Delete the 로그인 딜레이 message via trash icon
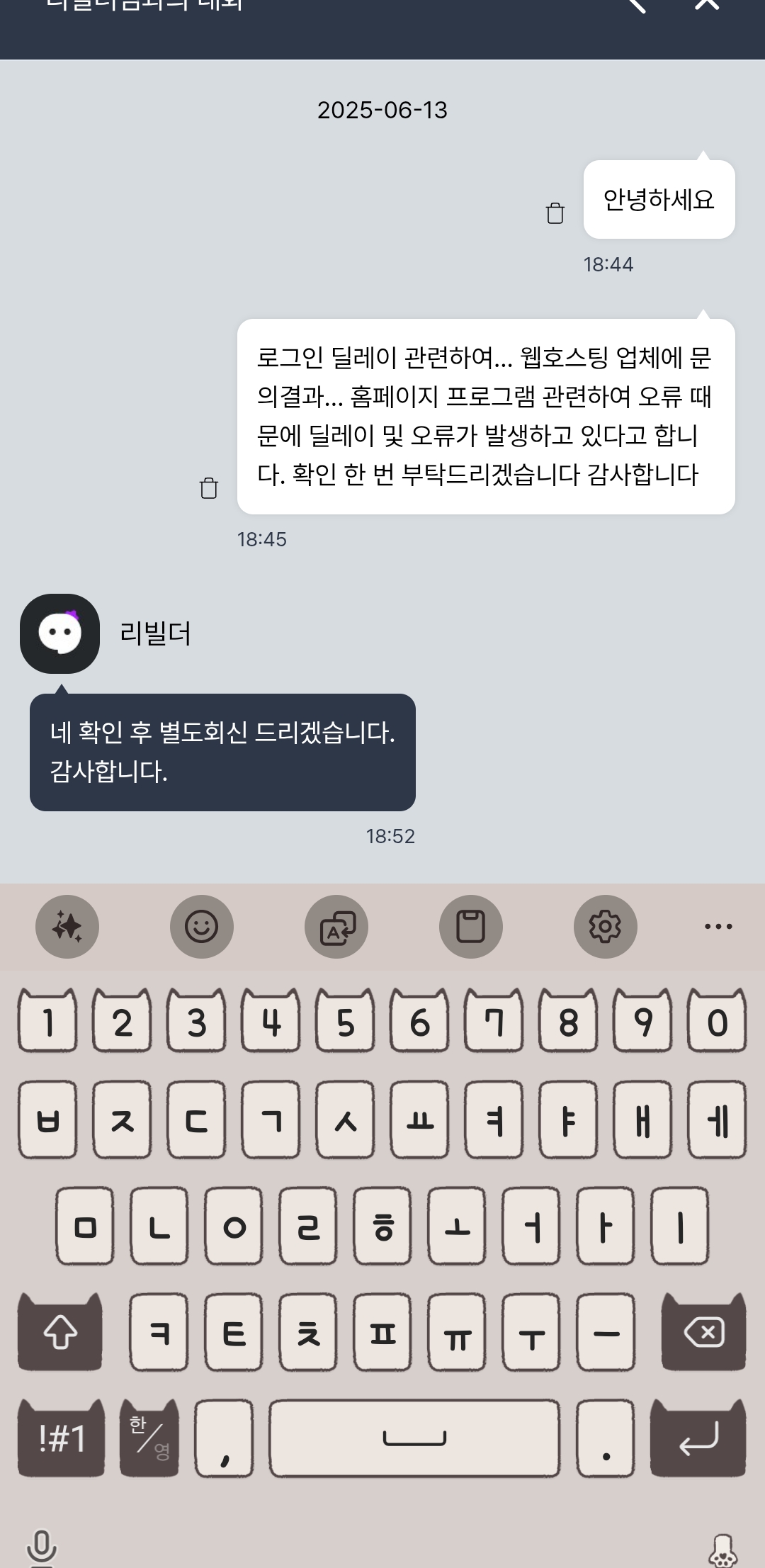This screenshot has width=765, height=1568. tap(209, 488)
